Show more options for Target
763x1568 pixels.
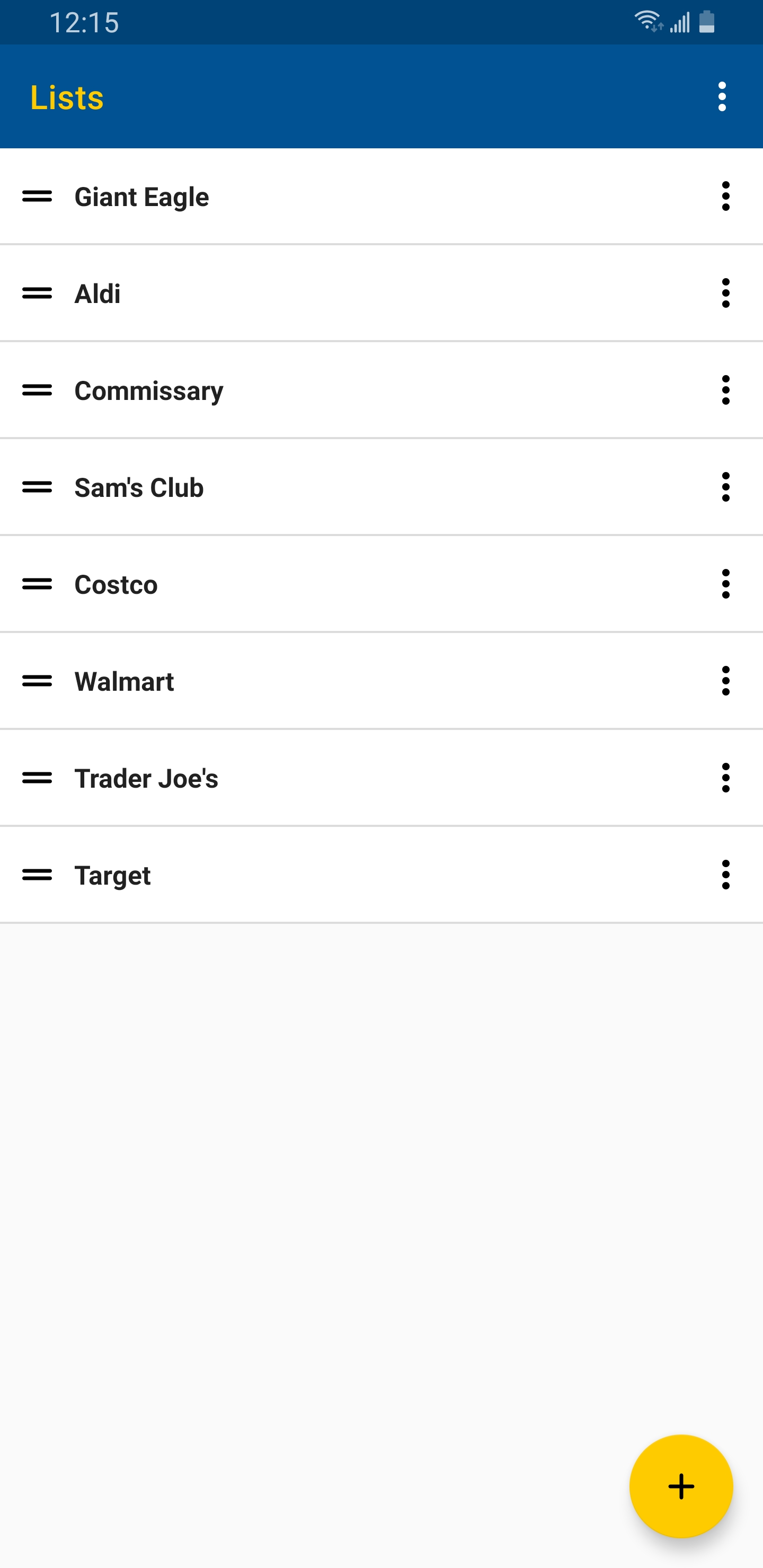(725, 875)
